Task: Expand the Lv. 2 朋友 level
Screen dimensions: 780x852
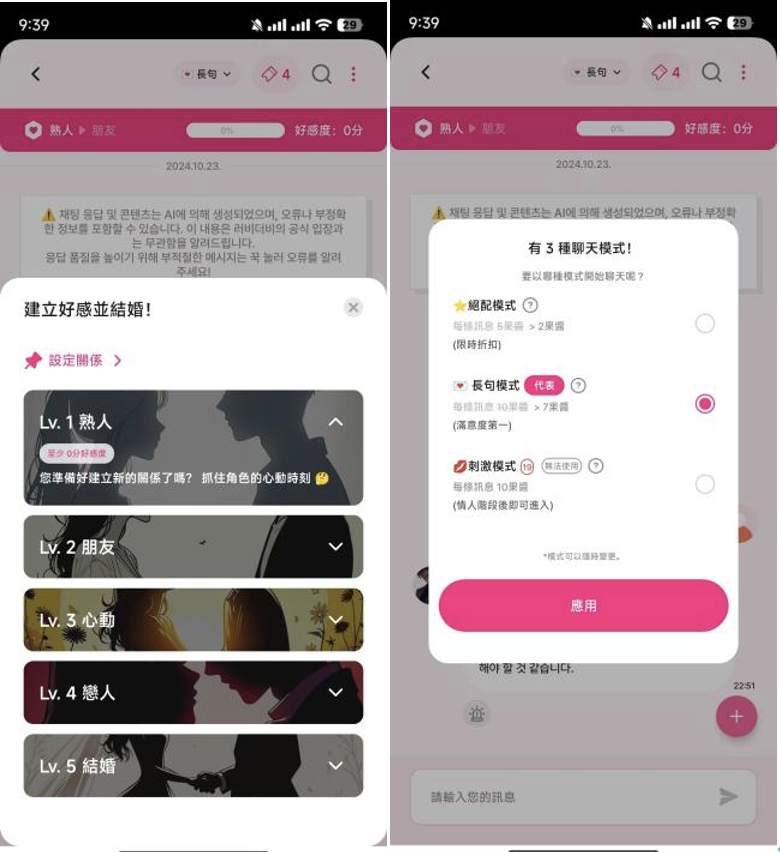Action: 336,547
